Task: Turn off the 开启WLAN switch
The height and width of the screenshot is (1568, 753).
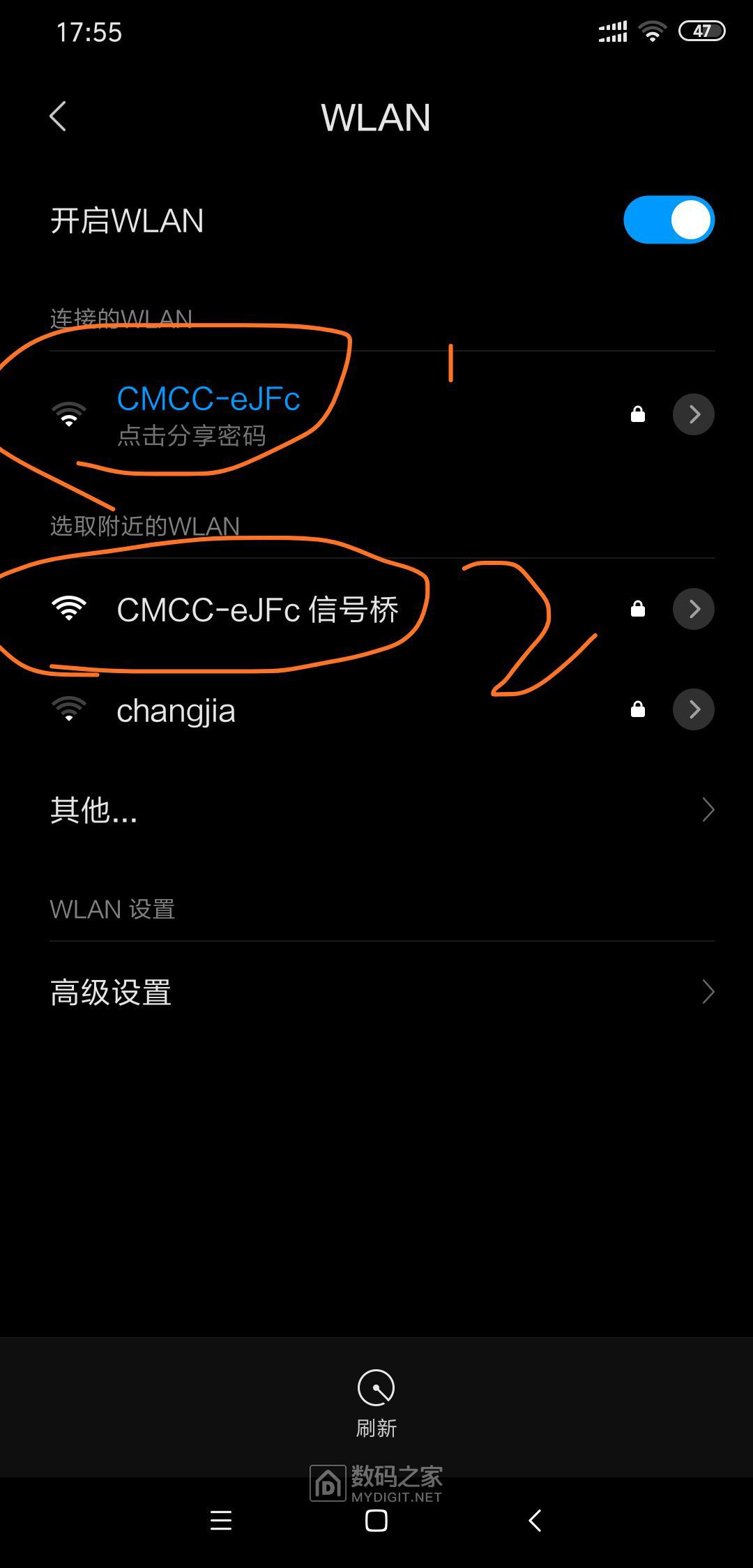Action: point(668,220)
